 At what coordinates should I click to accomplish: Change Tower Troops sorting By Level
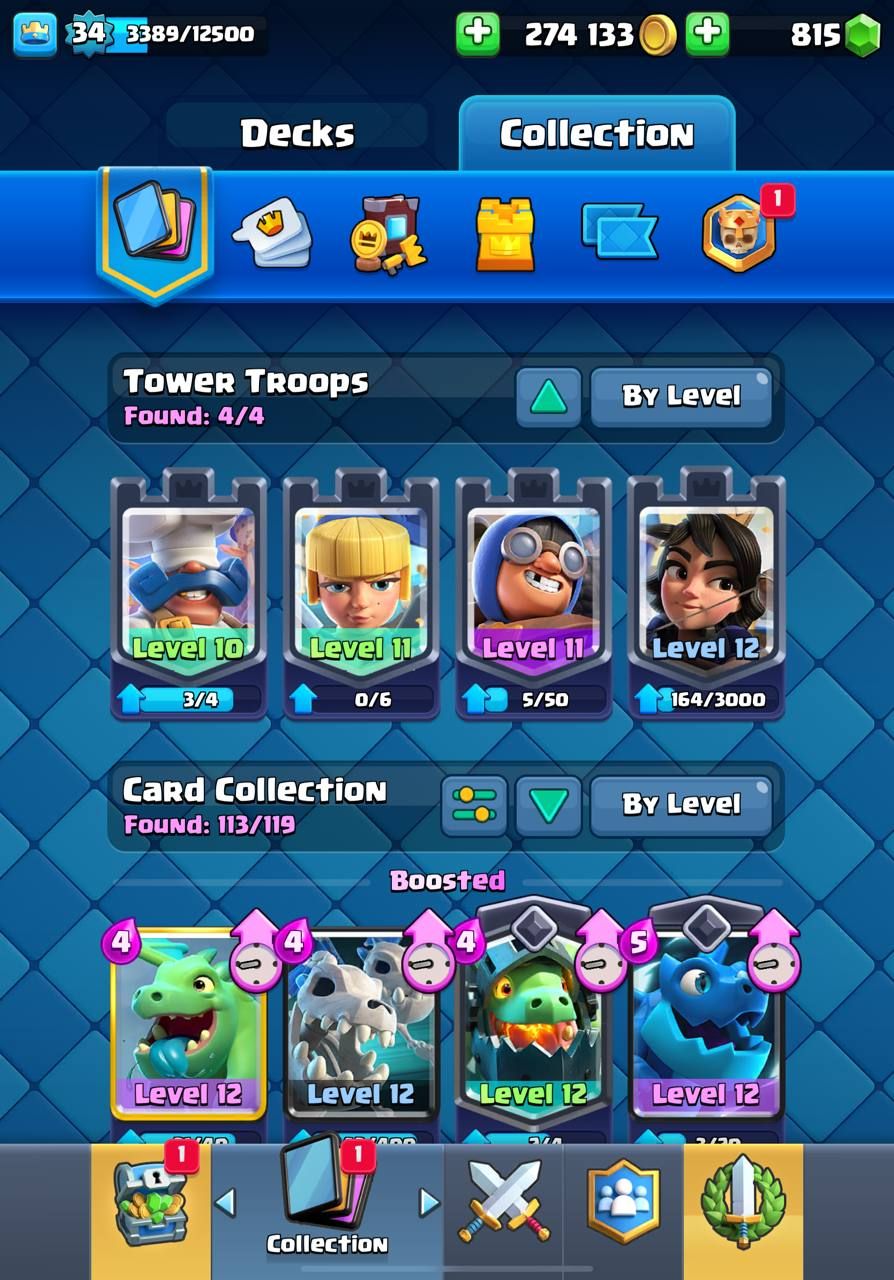(x=681, y=397)
